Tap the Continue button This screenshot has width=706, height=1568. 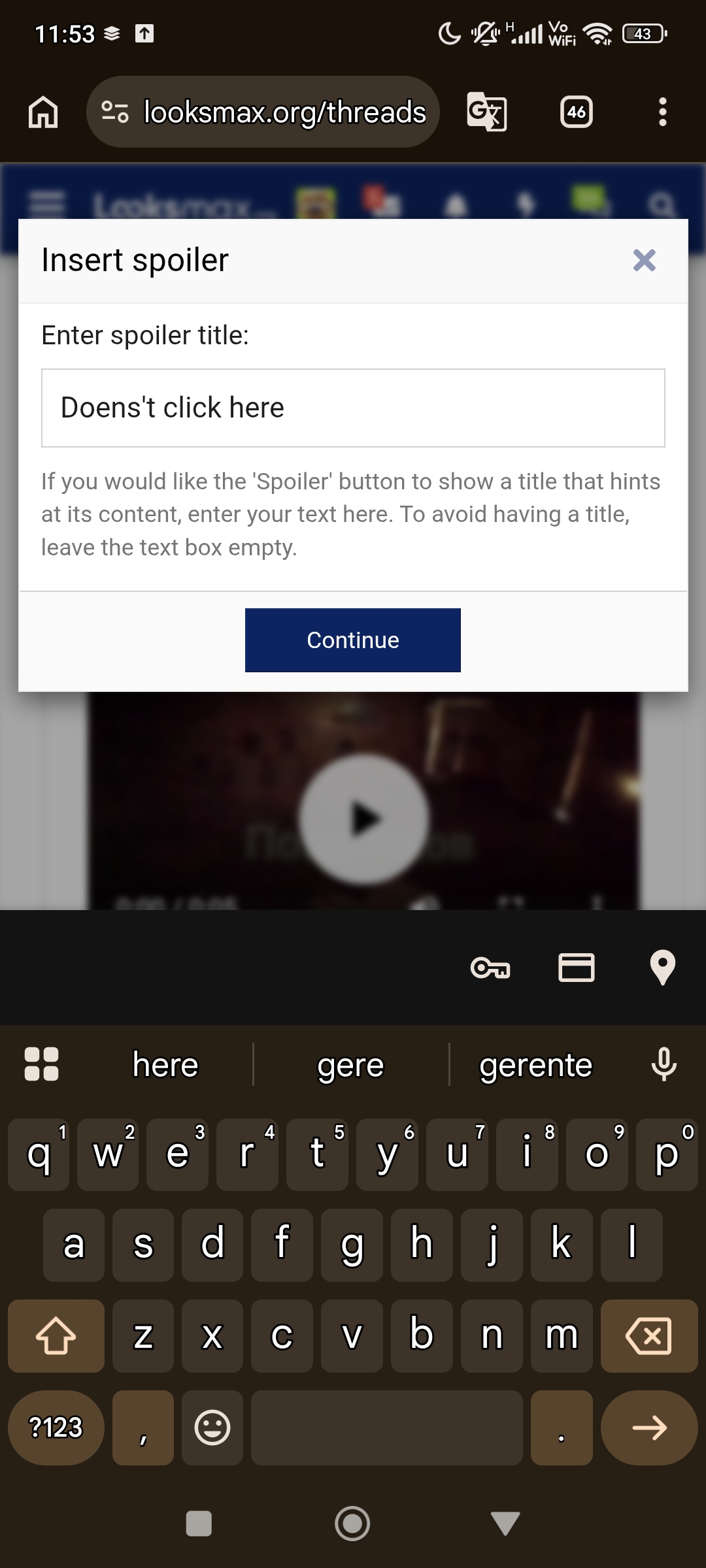pyautogui.click(x=352, y=640)
